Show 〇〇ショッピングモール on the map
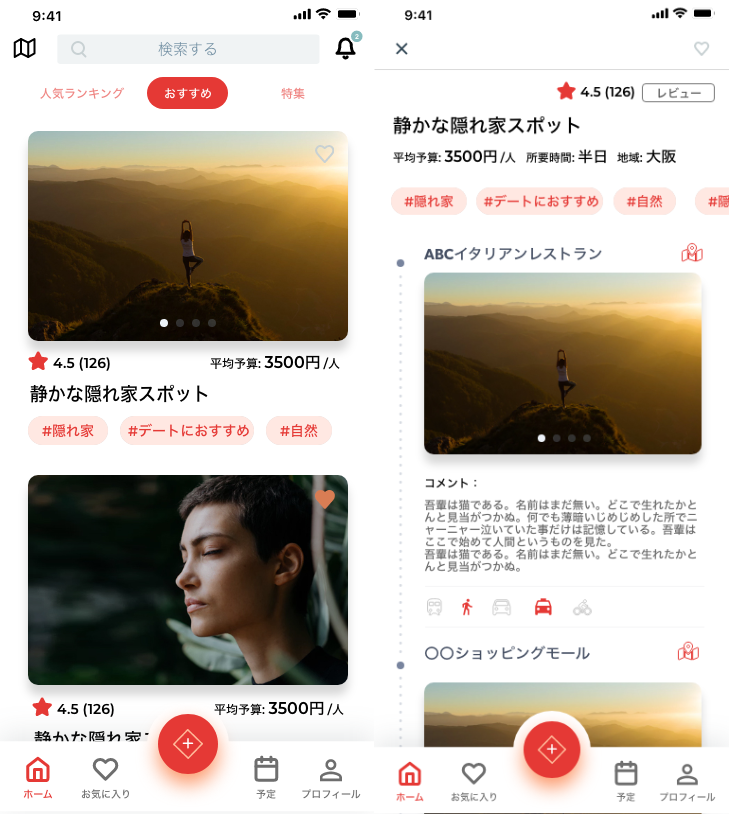 coord(688,652)
